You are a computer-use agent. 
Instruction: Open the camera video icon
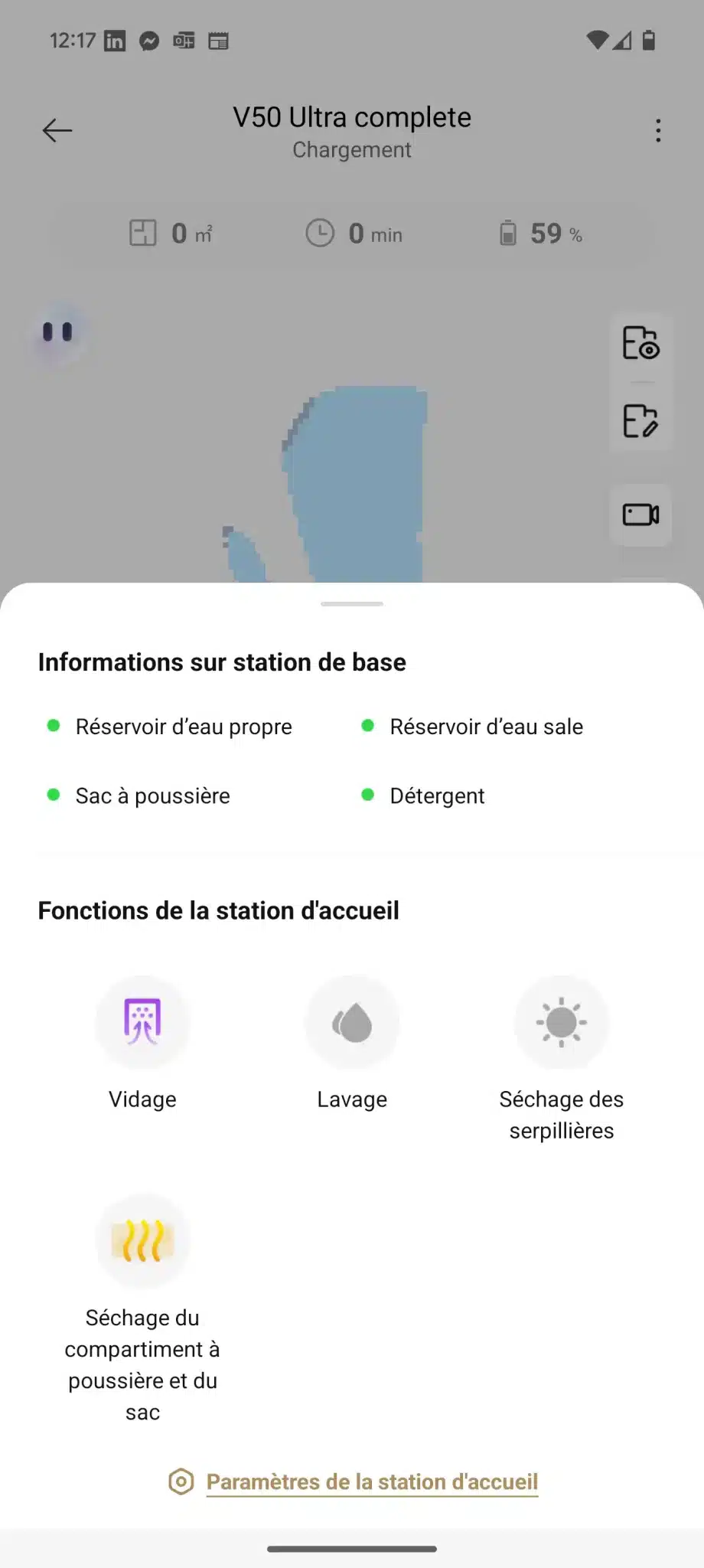(x=640, y=514)
